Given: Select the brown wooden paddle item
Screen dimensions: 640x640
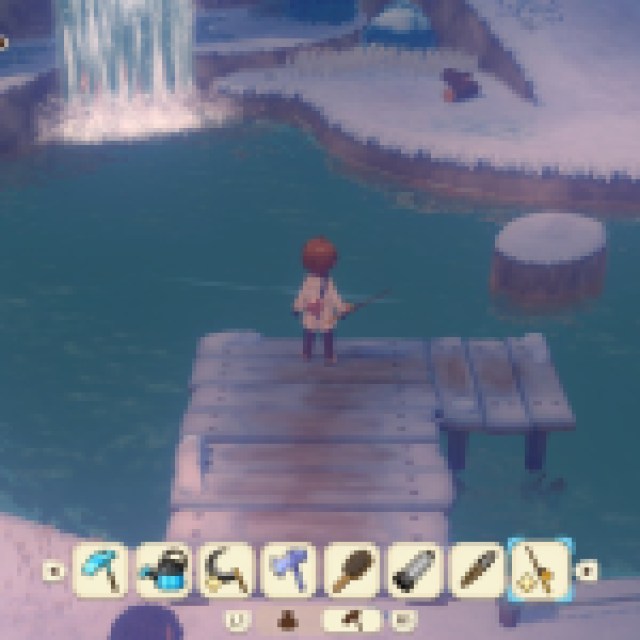Looking at the screenshot, I should [x=350, y=570].
